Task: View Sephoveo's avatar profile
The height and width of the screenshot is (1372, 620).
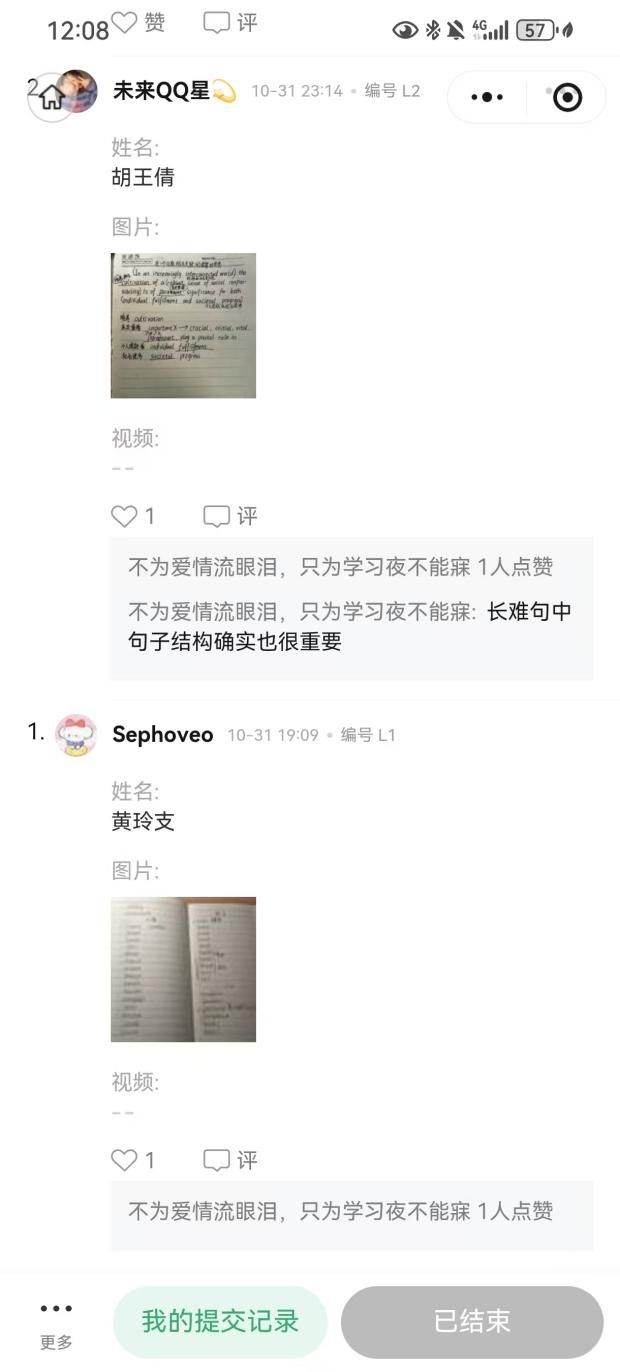Action: tap(76, 735)
